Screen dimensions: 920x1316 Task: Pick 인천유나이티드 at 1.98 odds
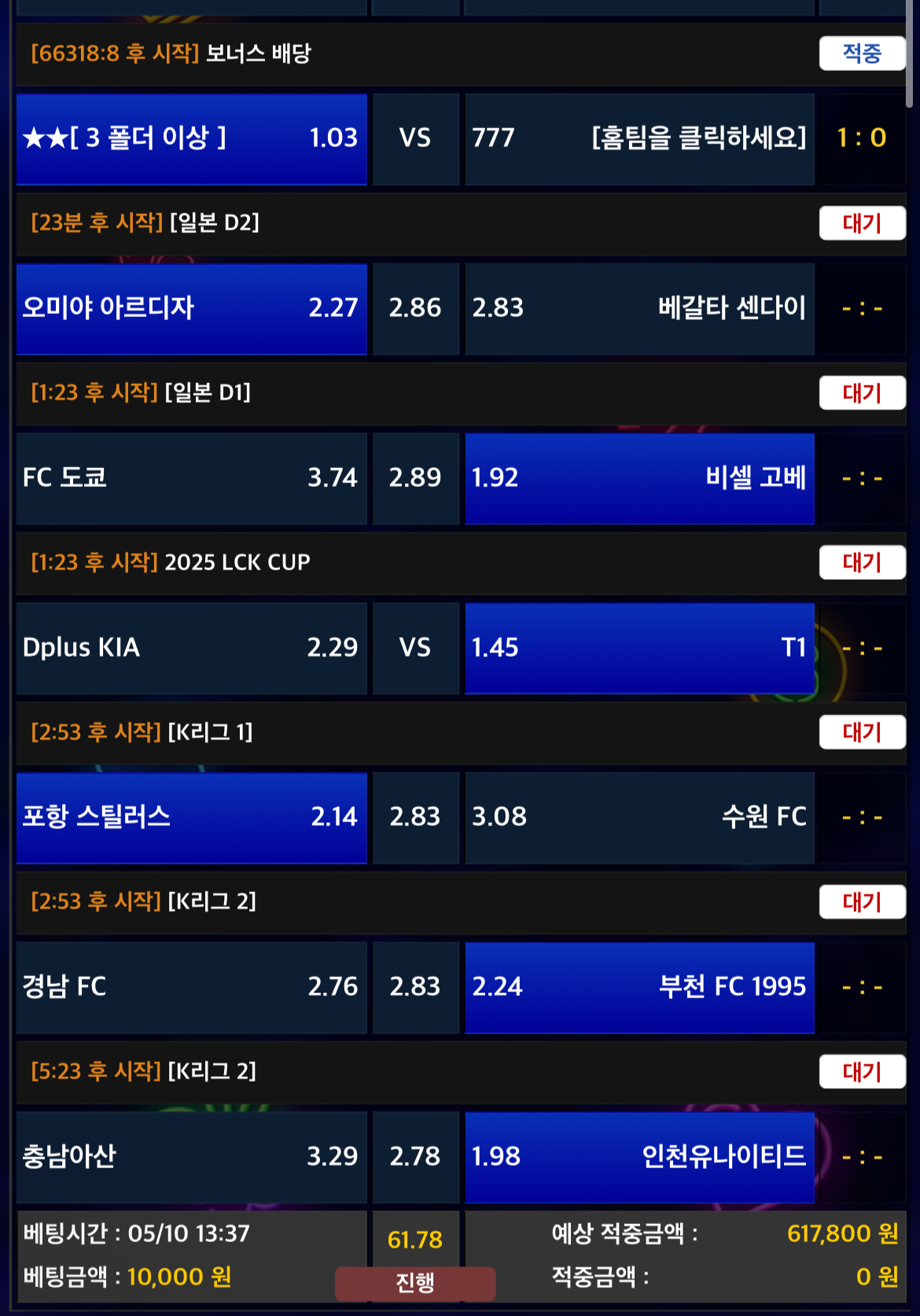639,1157
